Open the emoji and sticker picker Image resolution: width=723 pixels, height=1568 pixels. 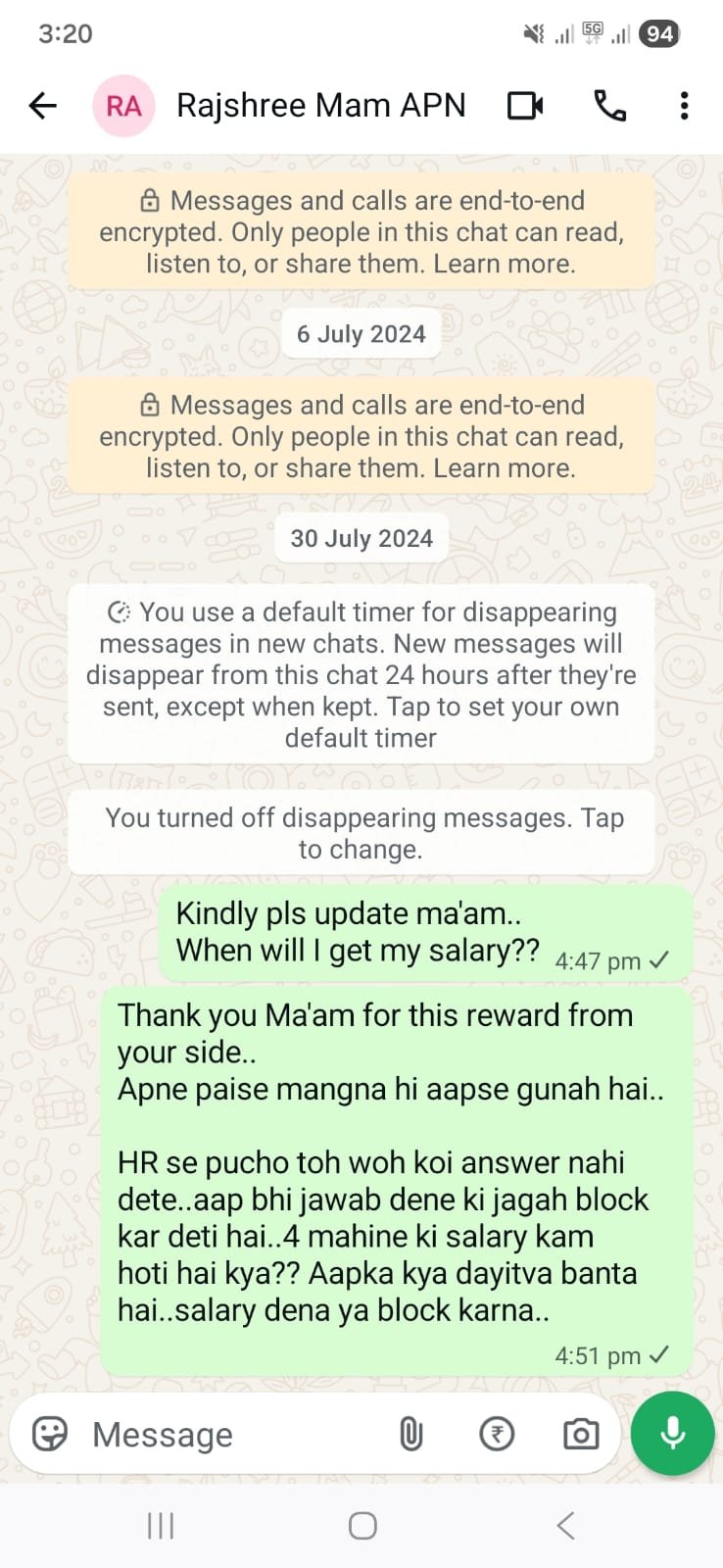(50, 1435)
